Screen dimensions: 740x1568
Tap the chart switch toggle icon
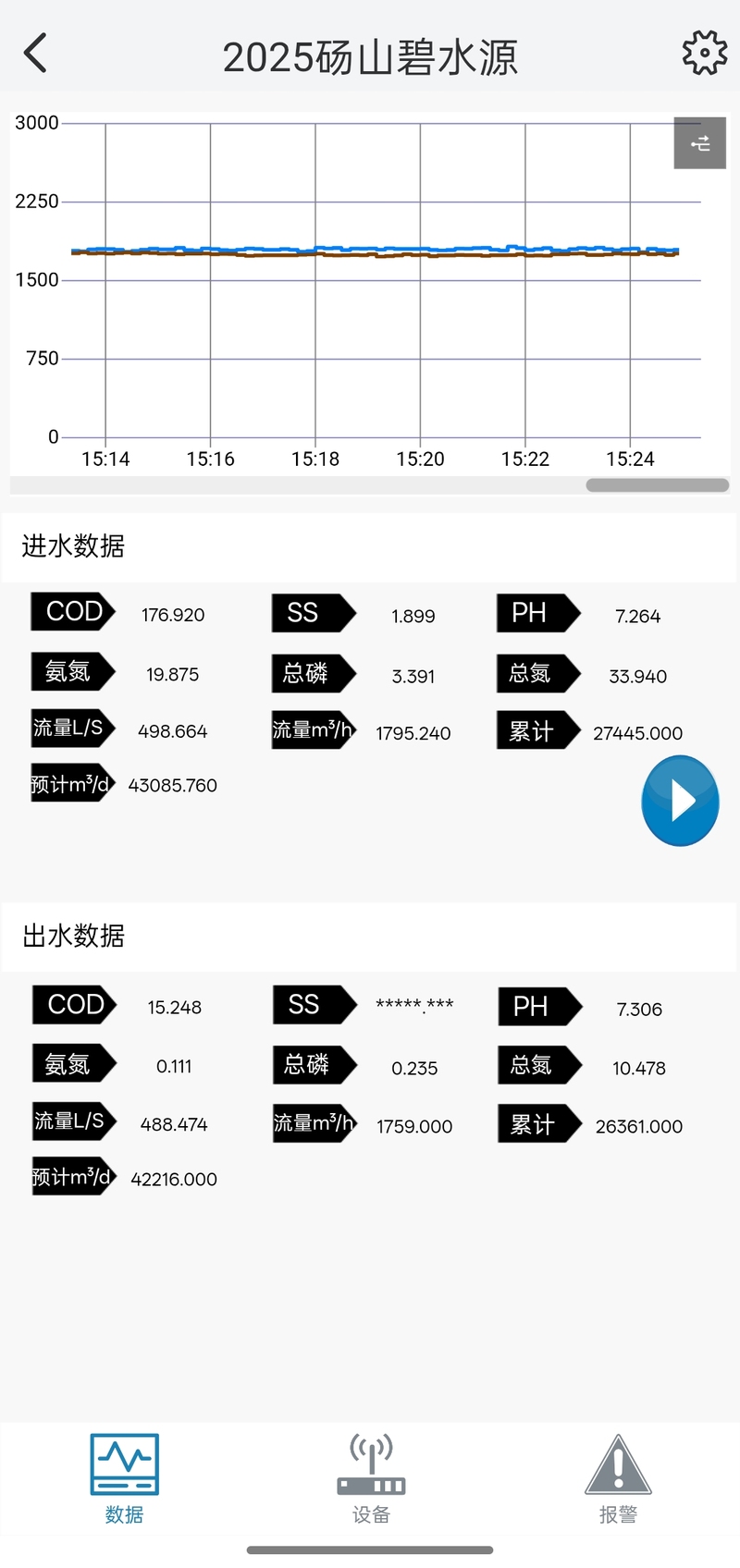pos(700,143)
